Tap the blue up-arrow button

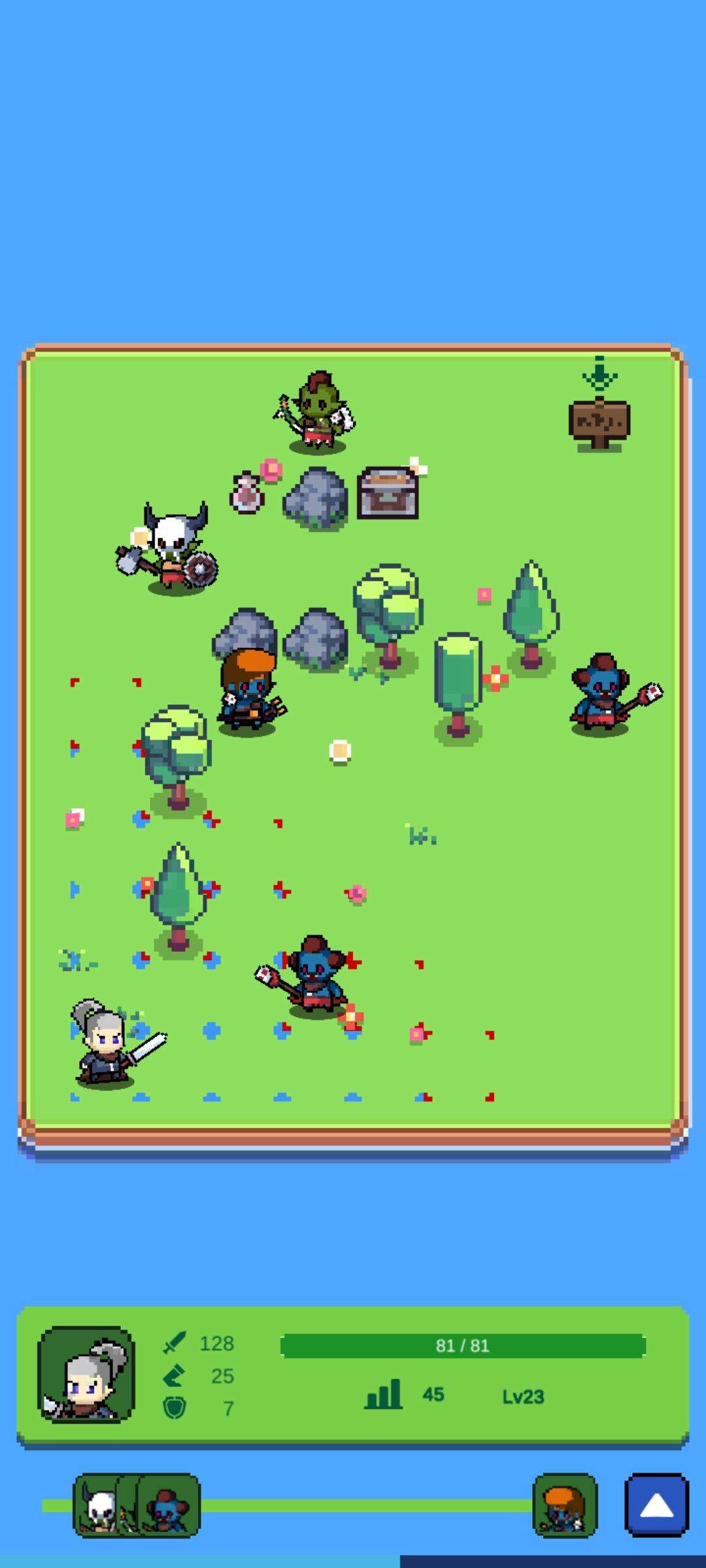point(656,1506)
